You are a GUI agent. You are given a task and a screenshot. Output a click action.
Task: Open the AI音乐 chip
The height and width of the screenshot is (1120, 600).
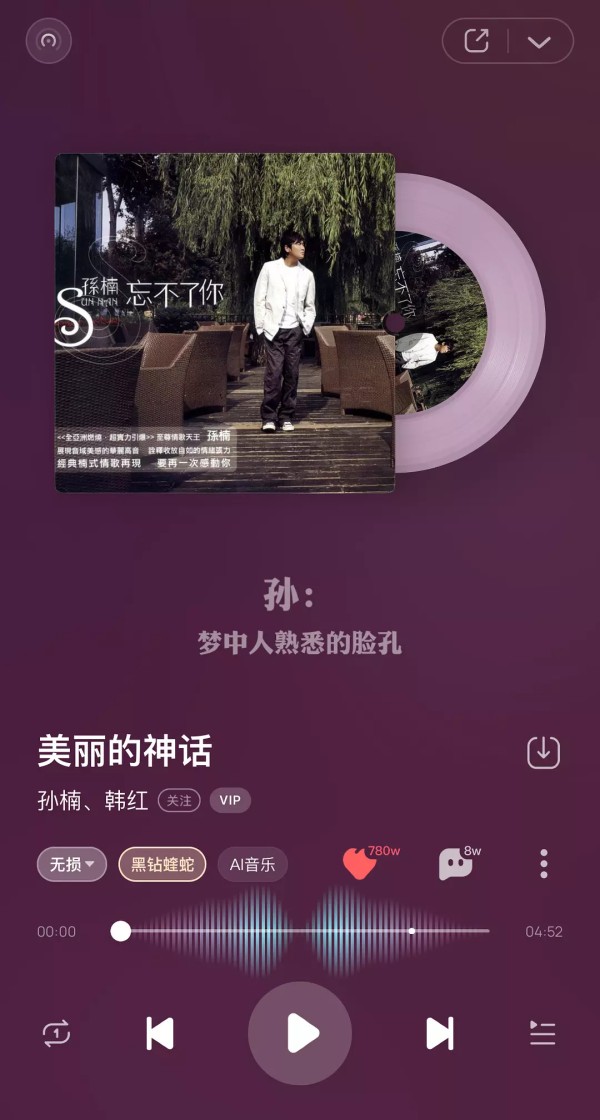click(252, 864)
